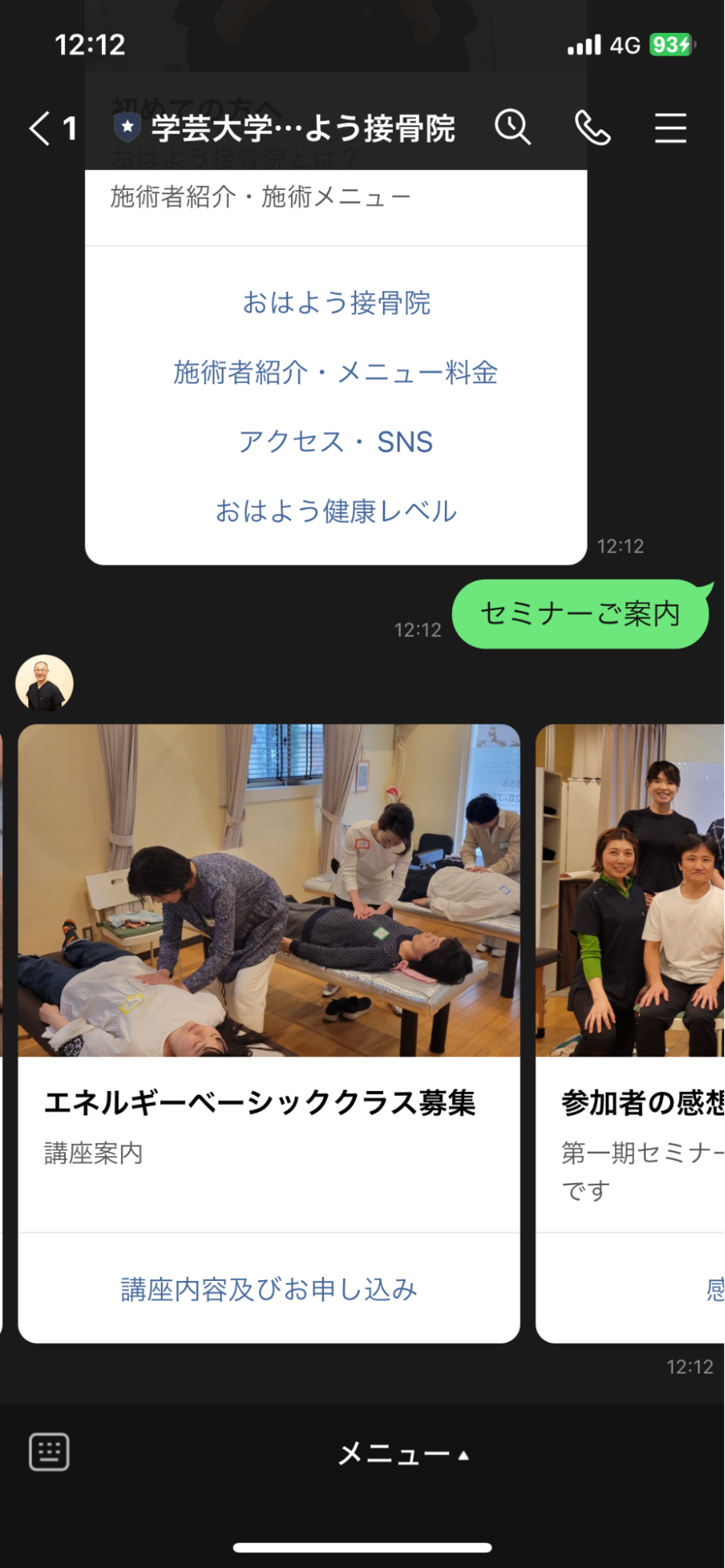Open the chat options menu
Image resolution: width=725 pixels, height=1568 pixels.
pyautogui.click(x=670, y=128)
